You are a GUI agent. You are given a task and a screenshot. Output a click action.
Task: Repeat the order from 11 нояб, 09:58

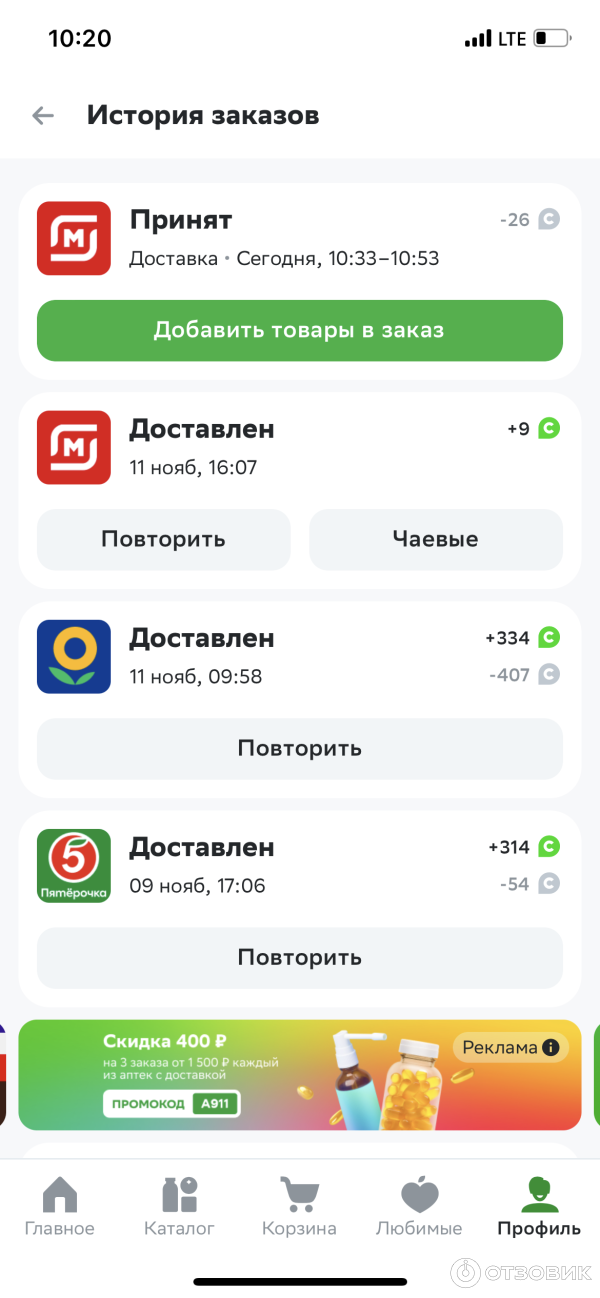(x=299, y=749)
